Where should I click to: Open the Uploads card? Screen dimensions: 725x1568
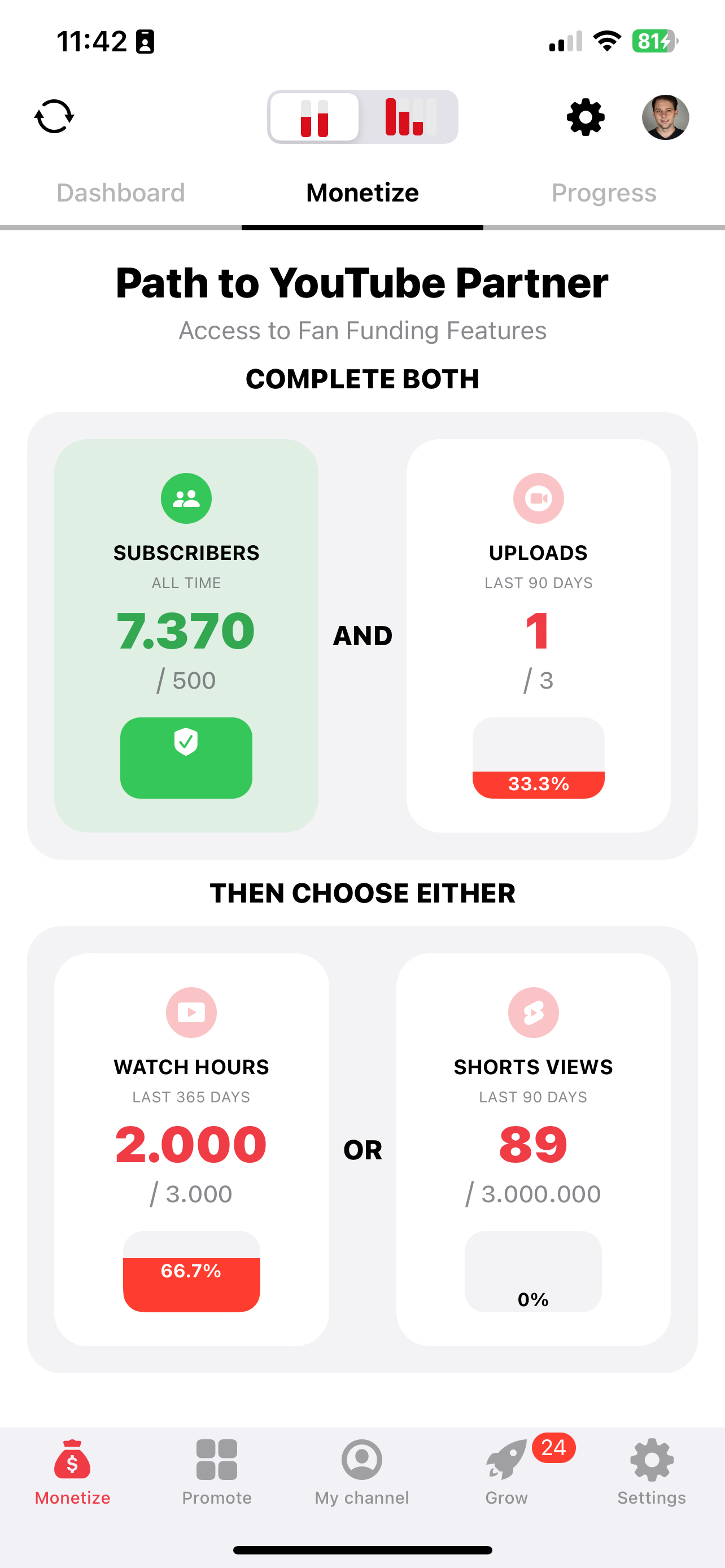538,635
